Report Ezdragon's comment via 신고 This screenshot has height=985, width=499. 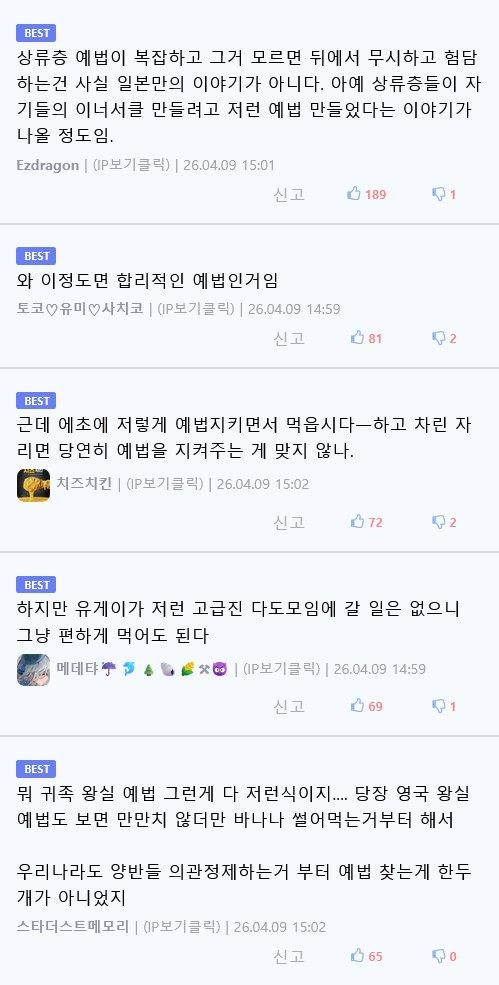click(x=289, y=194)
